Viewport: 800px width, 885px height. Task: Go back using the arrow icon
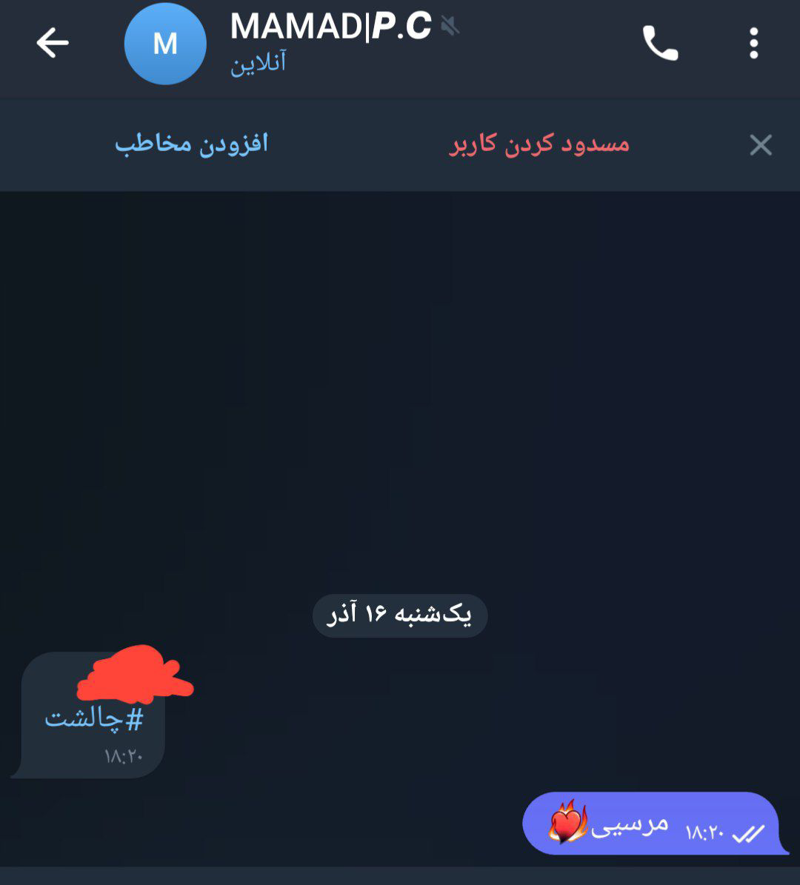pos(52,43)
